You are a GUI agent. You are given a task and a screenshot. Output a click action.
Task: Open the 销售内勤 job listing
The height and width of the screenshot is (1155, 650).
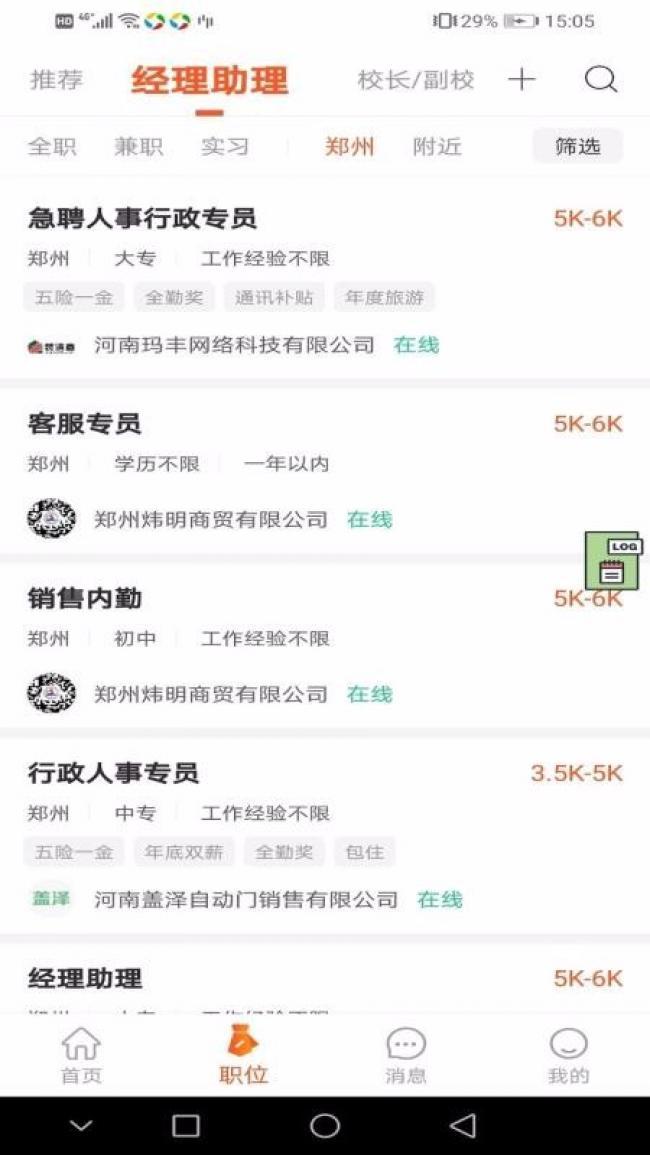click(325, 646)
